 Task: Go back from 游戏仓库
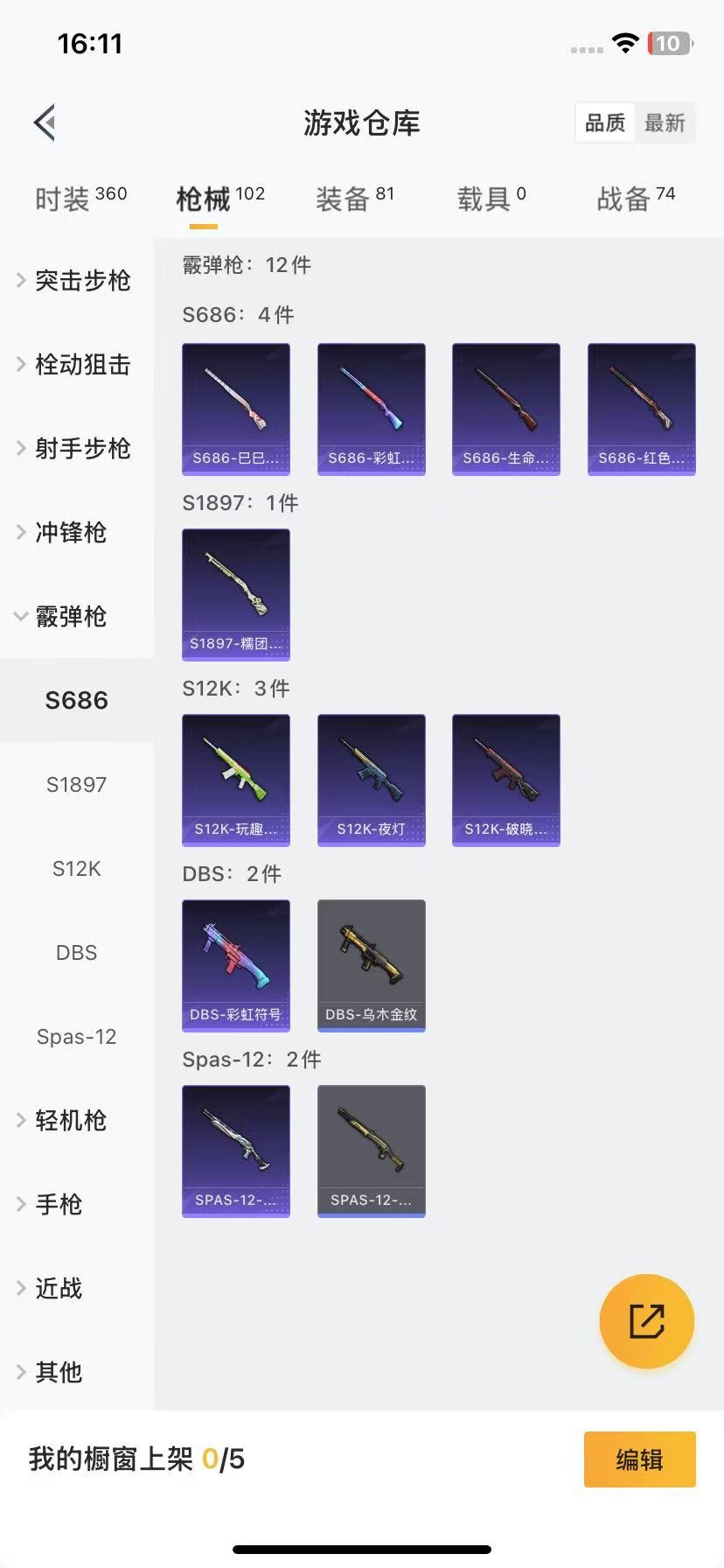[x=45, y=122]
